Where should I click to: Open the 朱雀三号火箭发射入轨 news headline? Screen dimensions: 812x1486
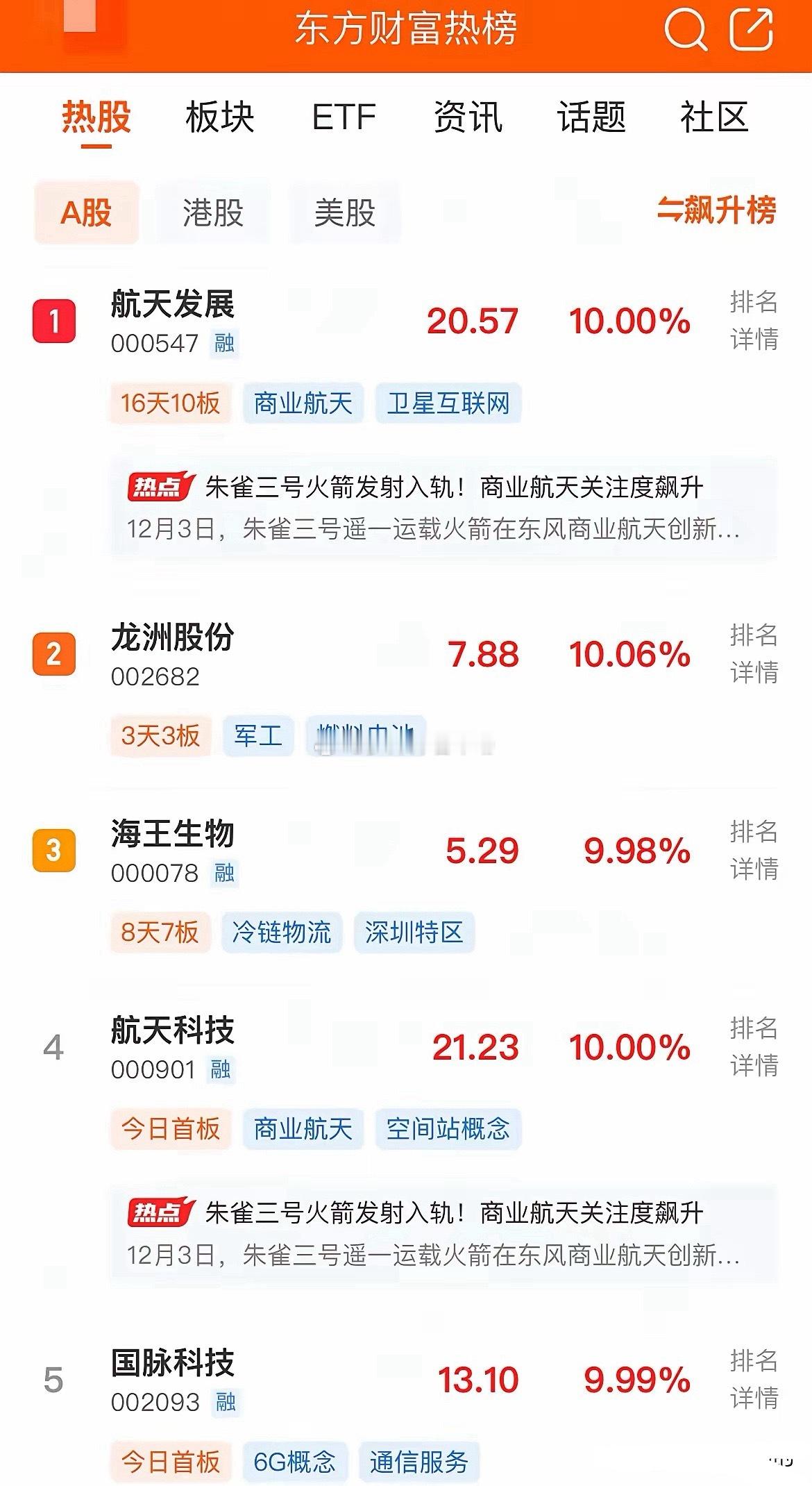click(451, 488)
